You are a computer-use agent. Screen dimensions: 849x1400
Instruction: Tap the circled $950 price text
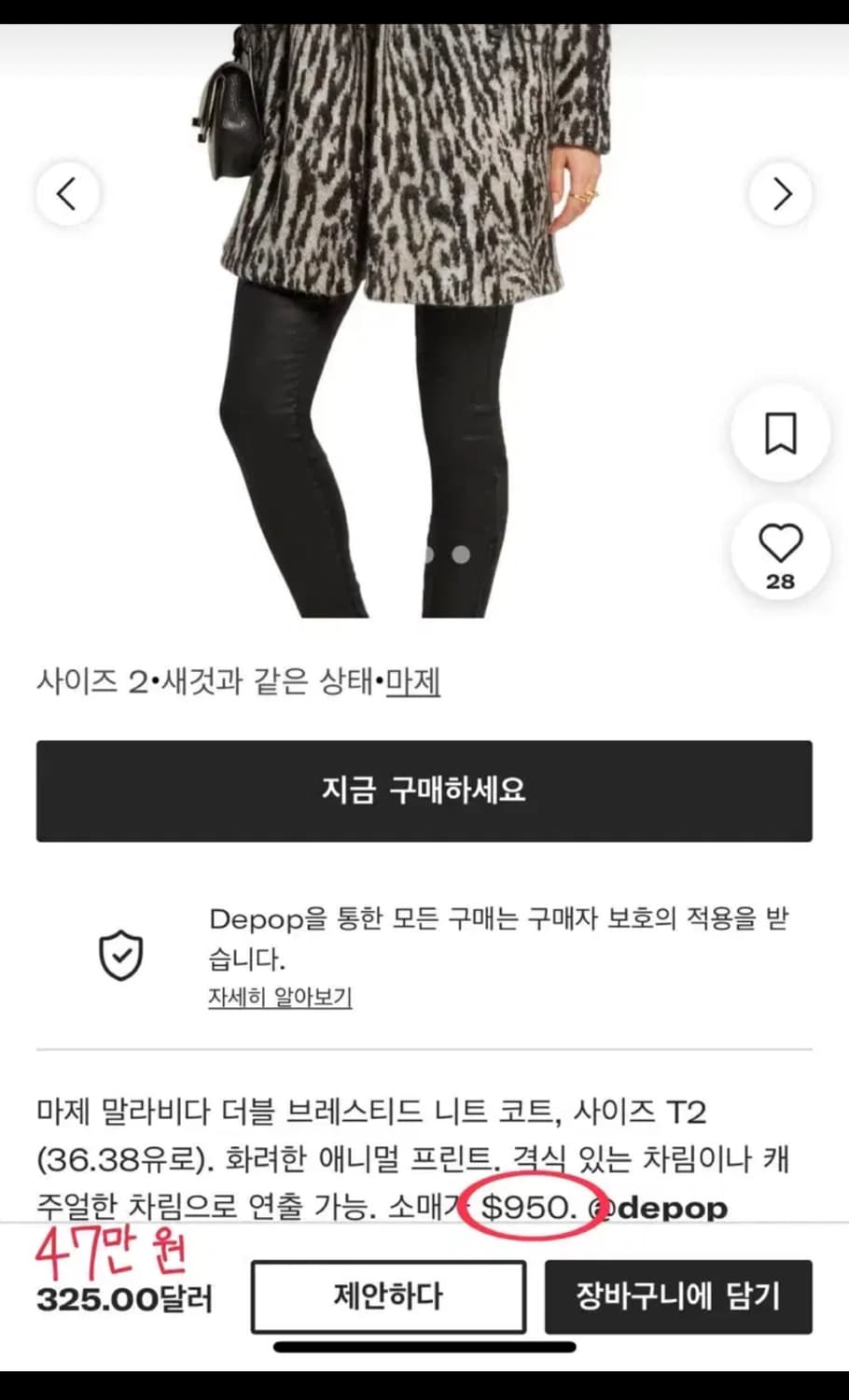click(x=524, y=1207)
